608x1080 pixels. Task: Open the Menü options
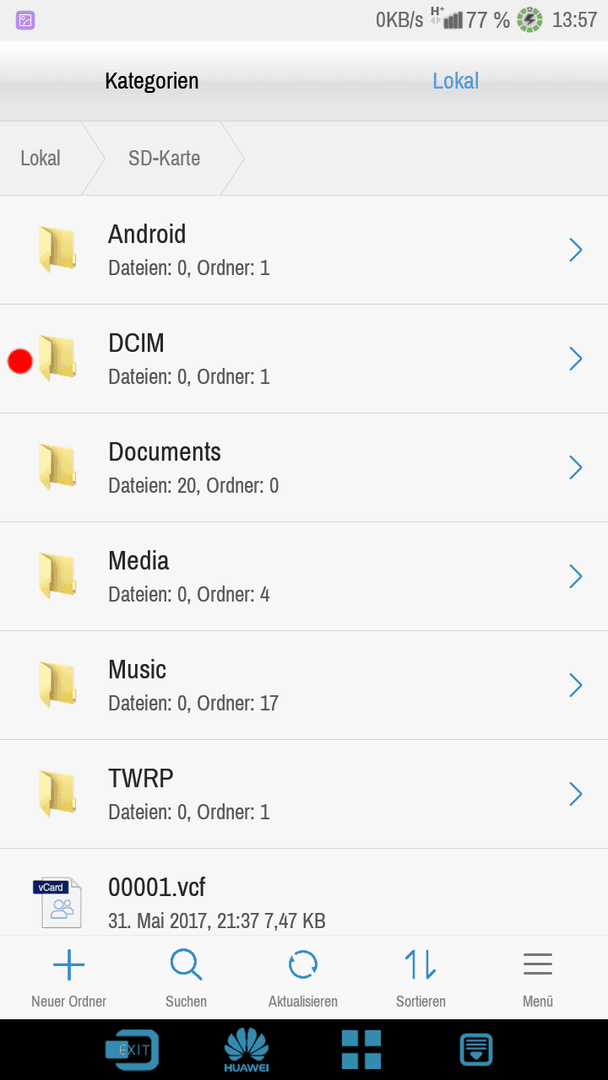[x=538, y=978]
